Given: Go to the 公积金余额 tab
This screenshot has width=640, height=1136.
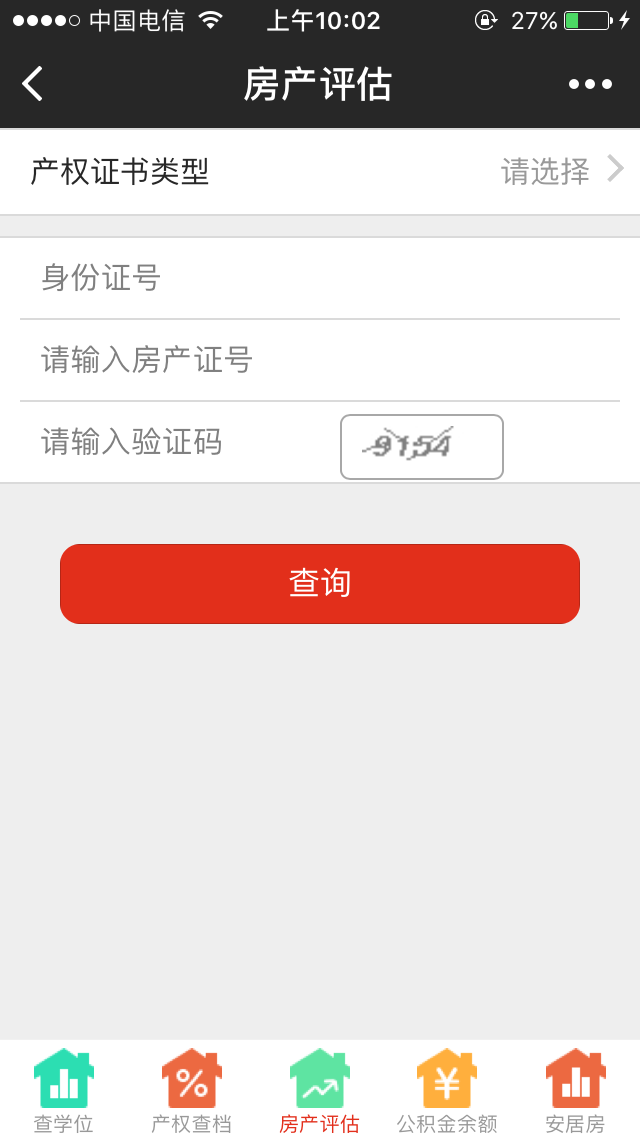Looking at the screenshot, I should 447,1090.
